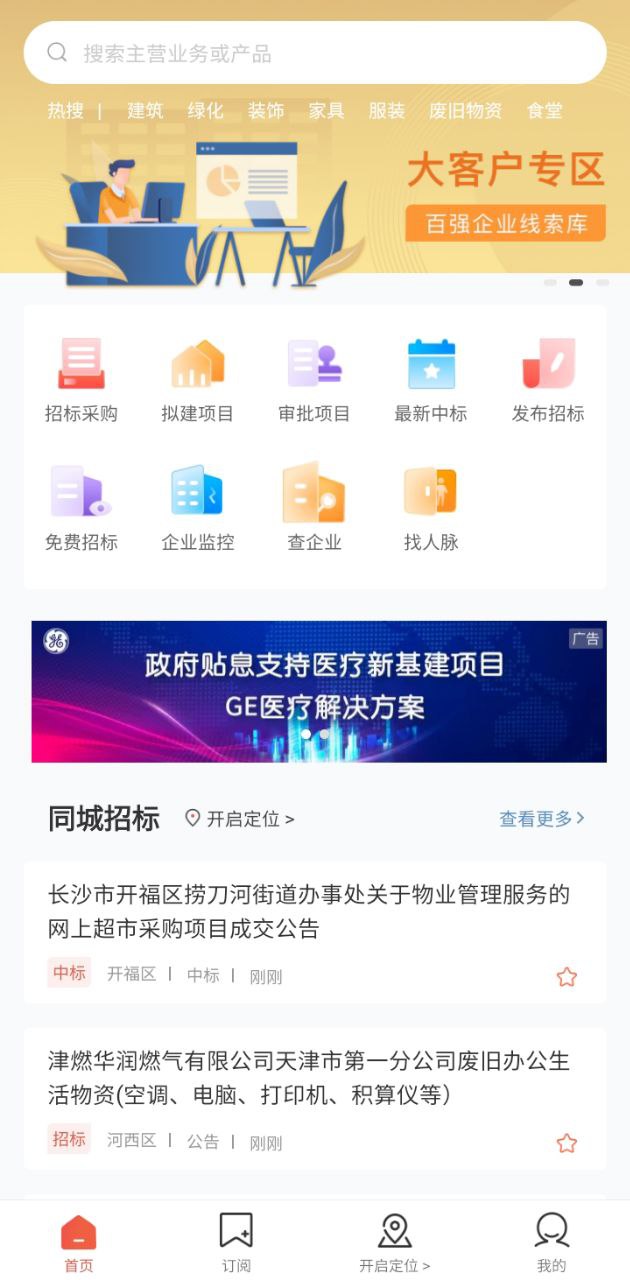Image resolution: width=630 pixels, height=1280 pixels.
Task: Open 免费招标 section
Action: [x=81, y=508]
